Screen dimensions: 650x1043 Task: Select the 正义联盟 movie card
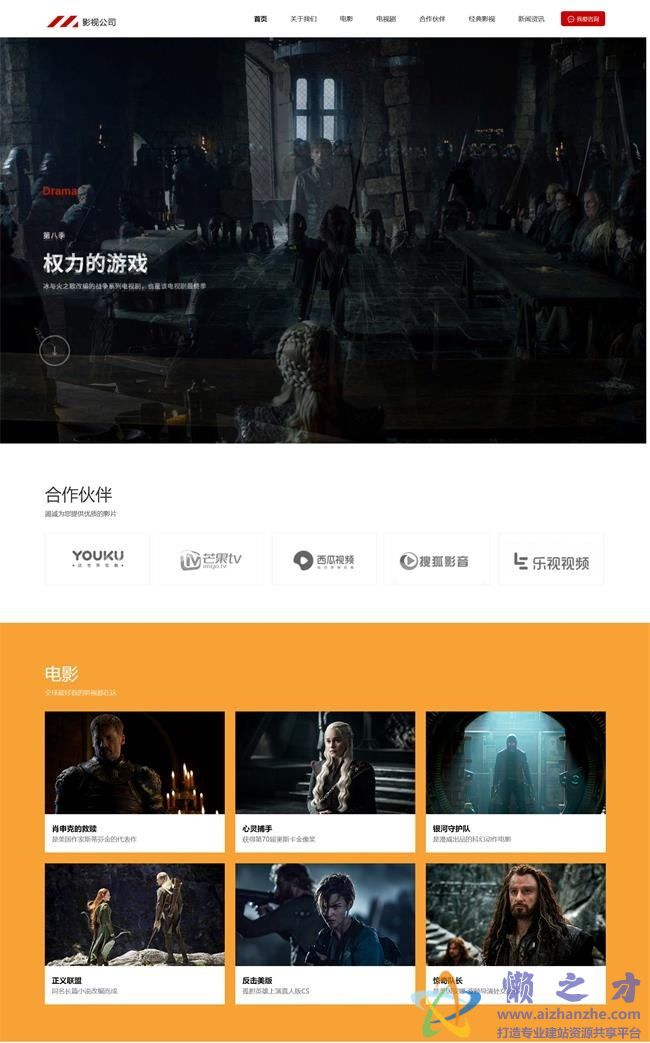pos(135,932)
